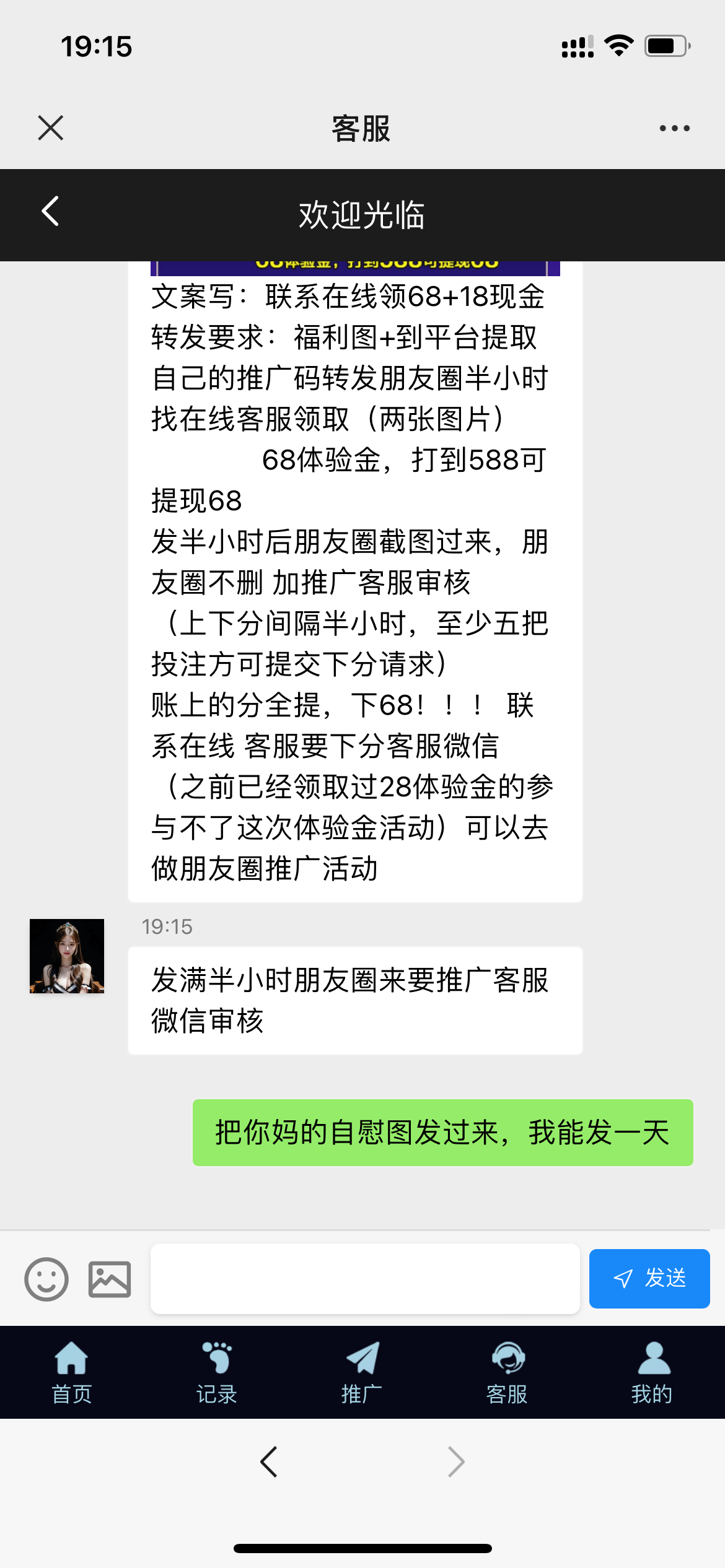Image resolution: width=725 pixels, height=1568 pixels.
Task: Open the three-dot overflow menu
Action: pyautogui.click(x=674, y=128)
